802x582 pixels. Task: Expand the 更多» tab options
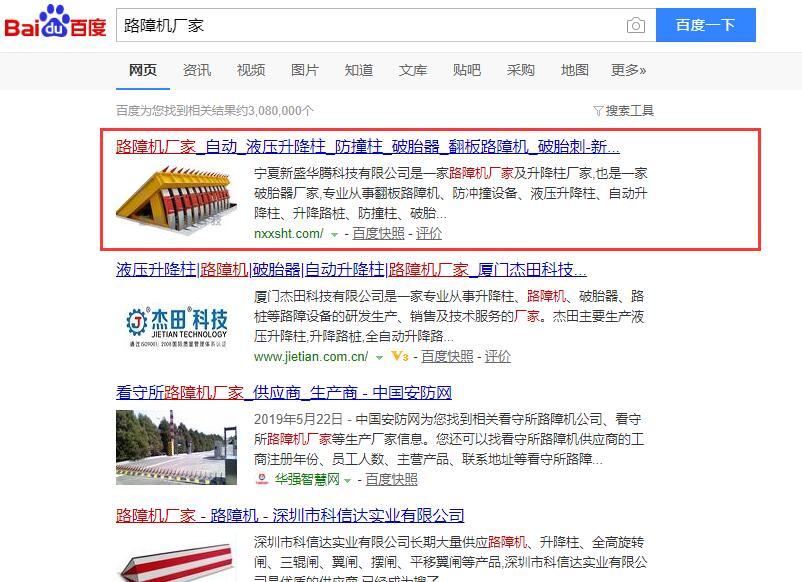[629, 70]
